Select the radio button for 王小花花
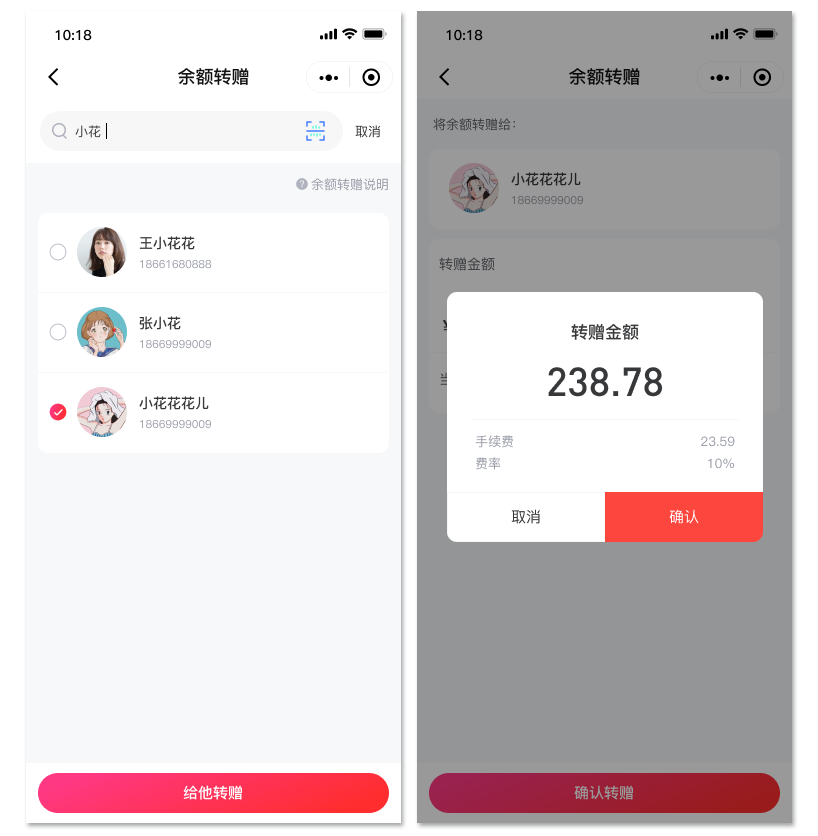 [x=58, y=252]
